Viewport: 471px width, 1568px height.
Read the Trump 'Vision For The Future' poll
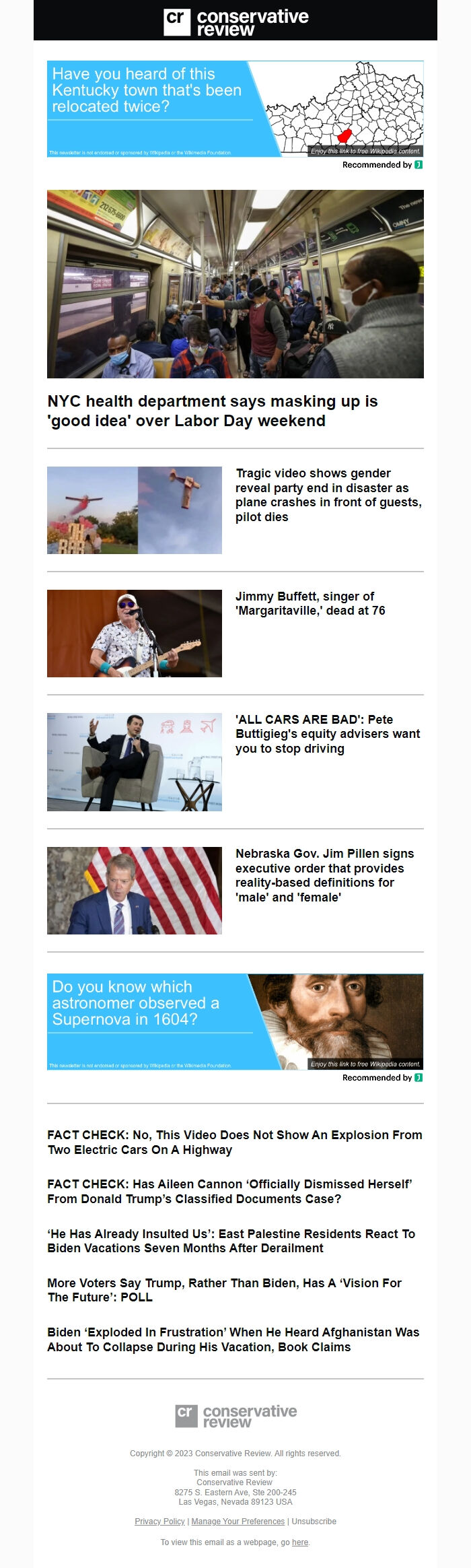coord(224,1290)
